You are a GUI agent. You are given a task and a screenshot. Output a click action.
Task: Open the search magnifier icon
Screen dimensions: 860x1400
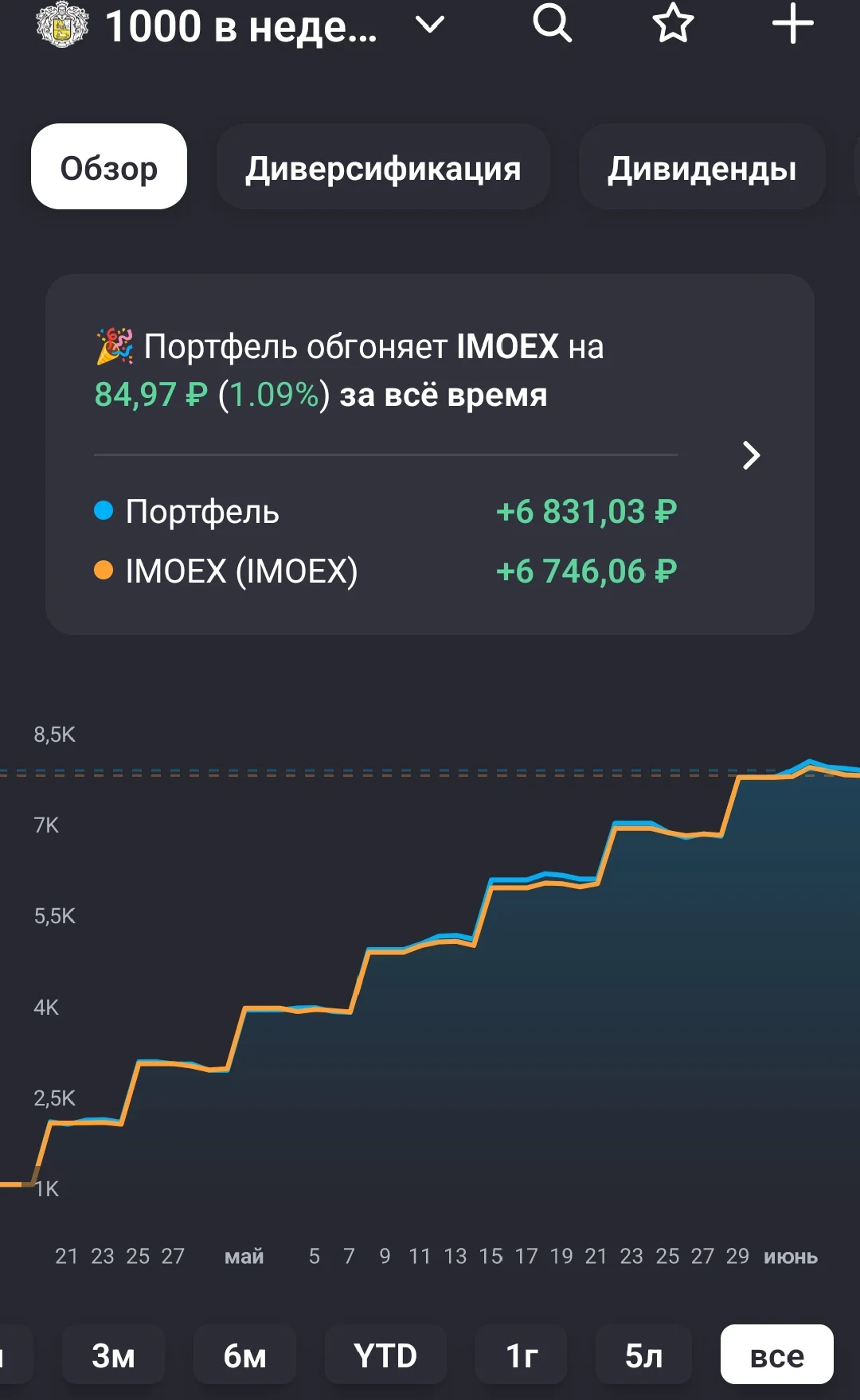[x=552, y=23]
